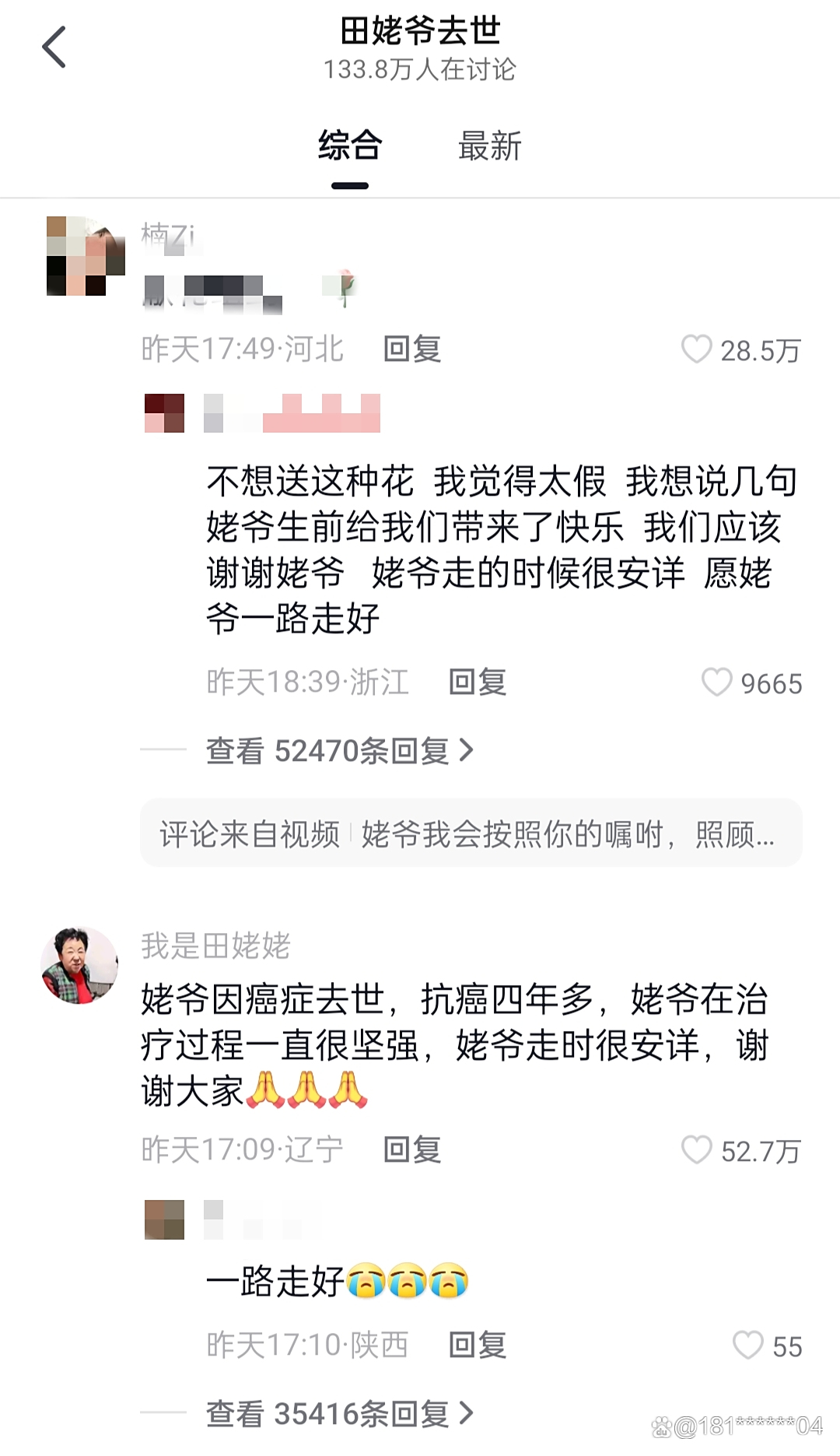Reply to the comment posted 昨天17:09 from 辽宁
This screenshot has width=840, height=1456.
coord(412,1149)
